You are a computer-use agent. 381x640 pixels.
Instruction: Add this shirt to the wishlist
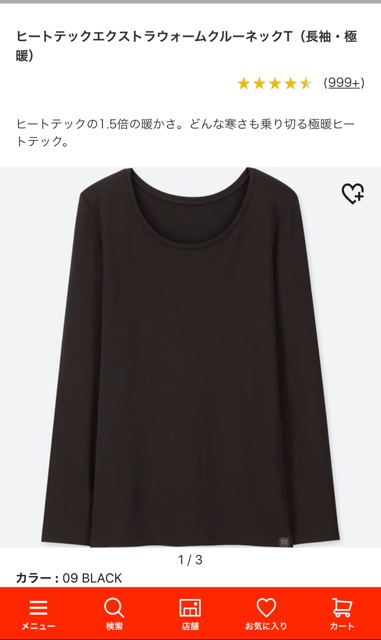coord(352,193)
